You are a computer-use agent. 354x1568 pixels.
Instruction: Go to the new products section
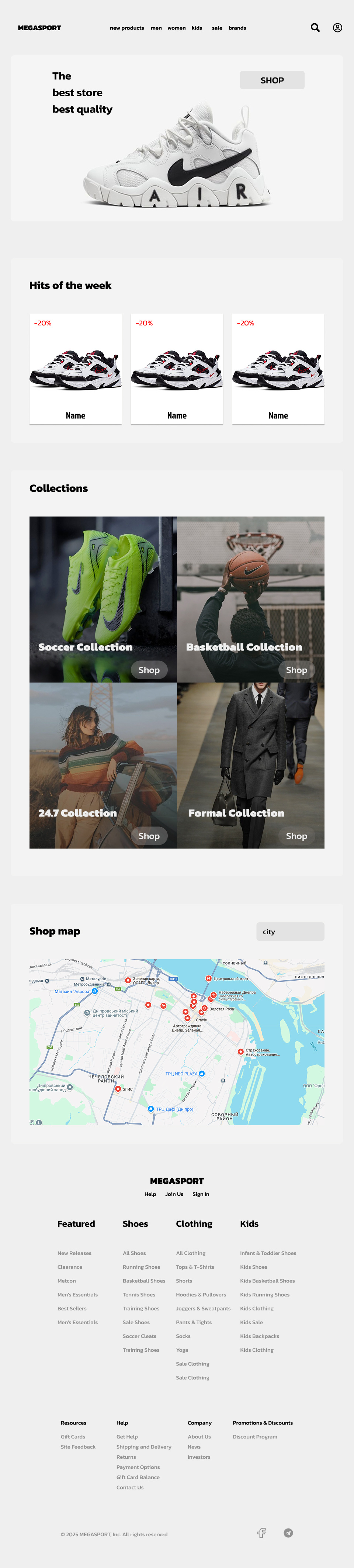(x=126, y=28)
